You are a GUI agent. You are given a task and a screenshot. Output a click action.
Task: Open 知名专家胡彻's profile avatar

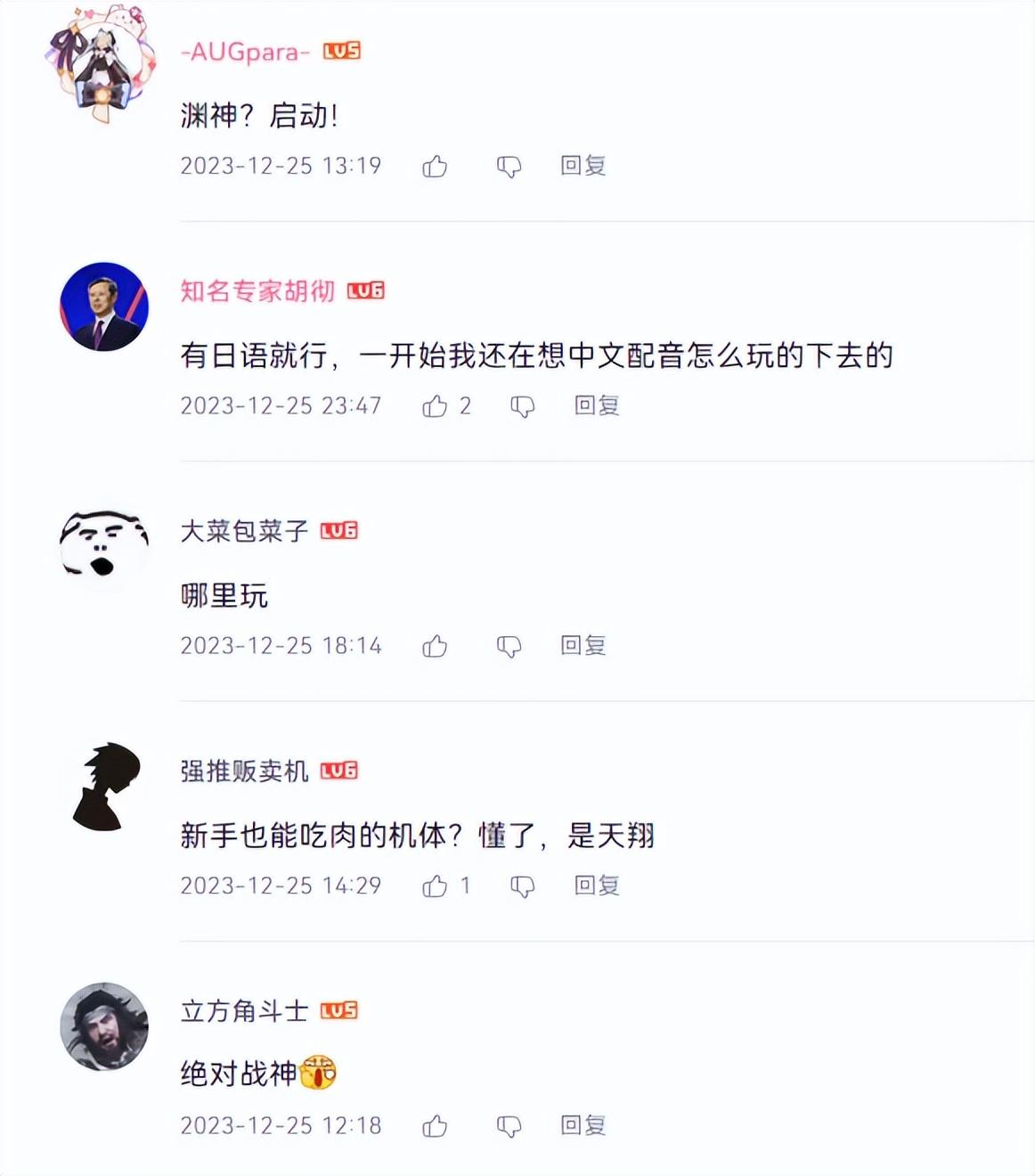(103, 306)
